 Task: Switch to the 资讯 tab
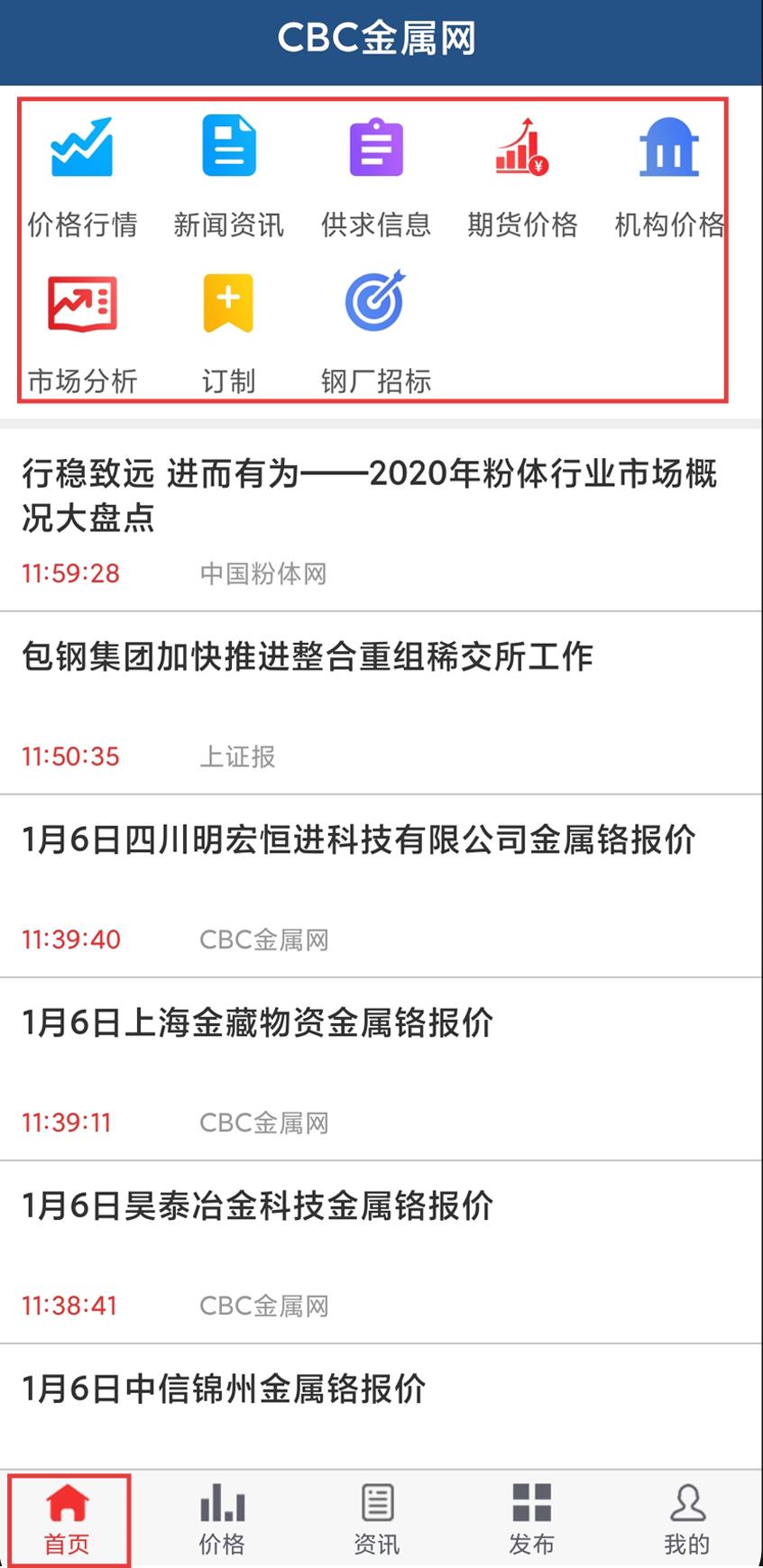[376, 1520]
